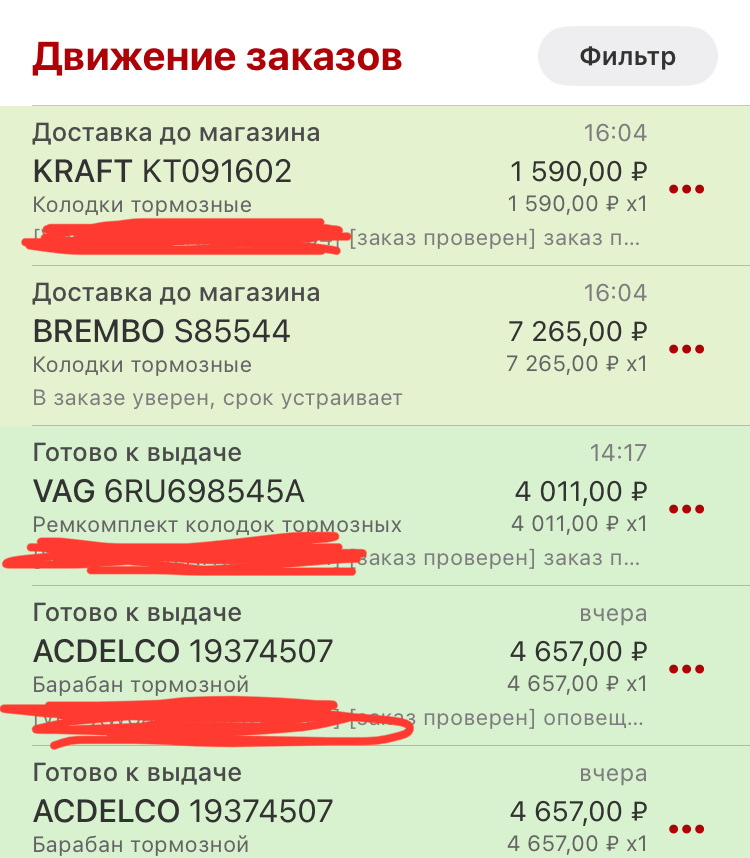Tap the Доставка до магазина status of BREMBO order
This screenshot has height=858, width=750.
point(181,292)
